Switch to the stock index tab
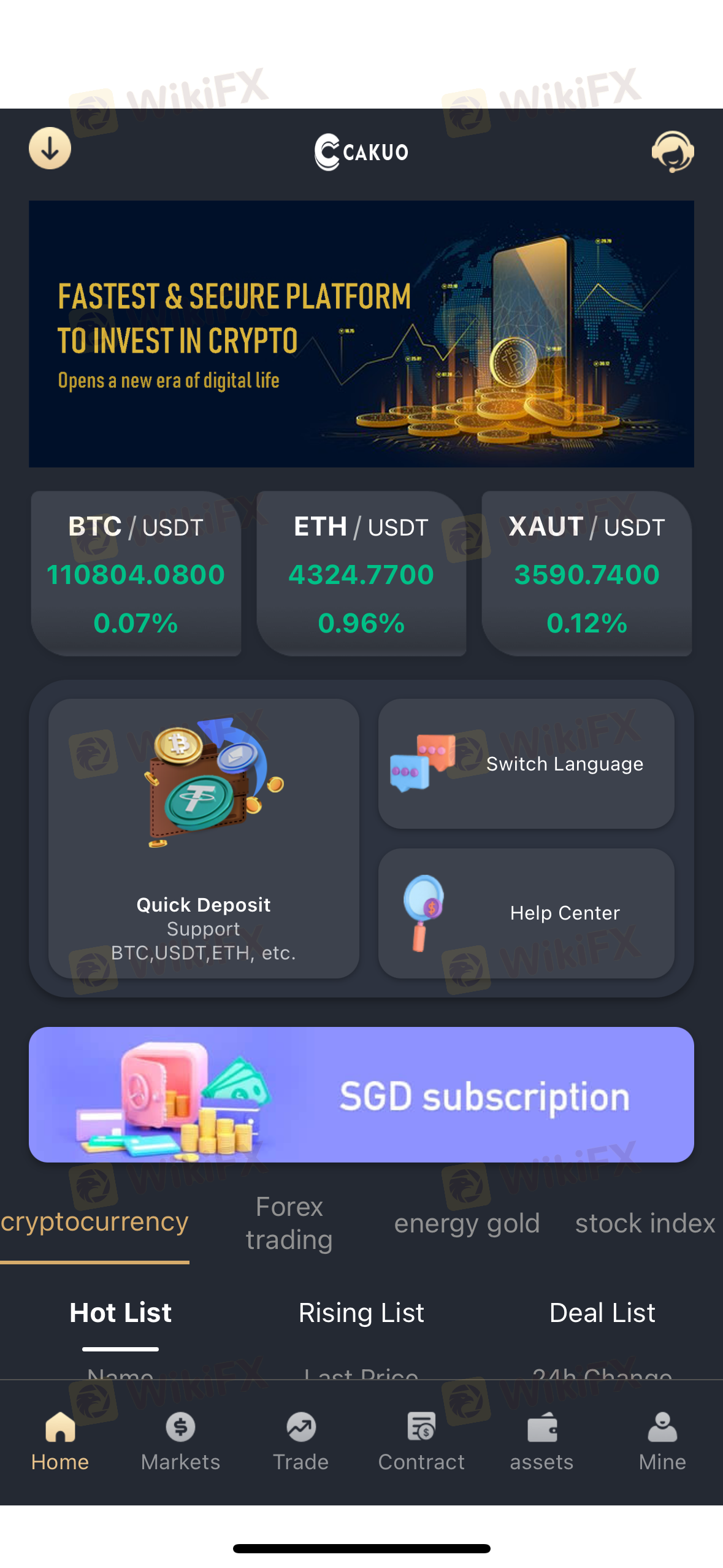 (x=645, y=1223)
